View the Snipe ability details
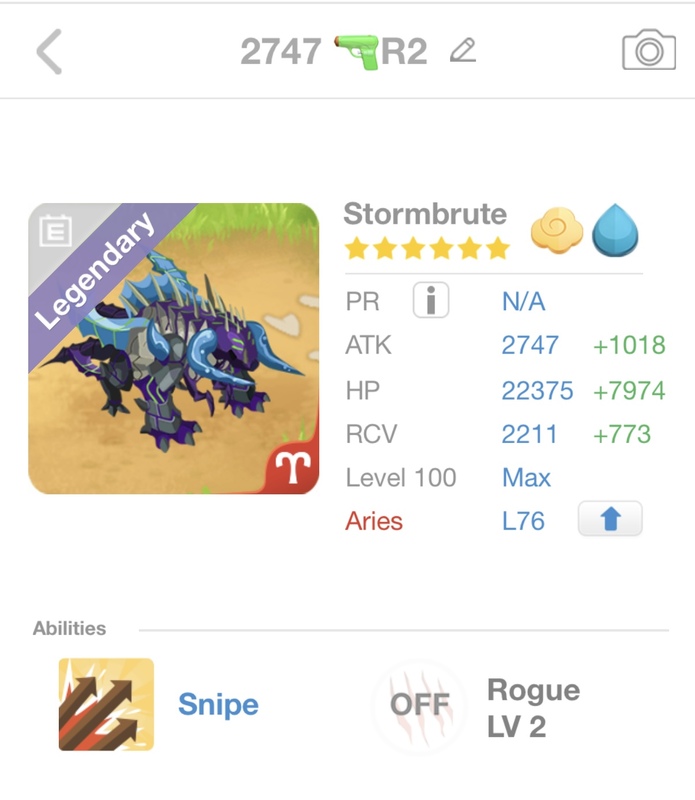Image resolution: width=695 pixels, height=800 pixels. point(106,705)
